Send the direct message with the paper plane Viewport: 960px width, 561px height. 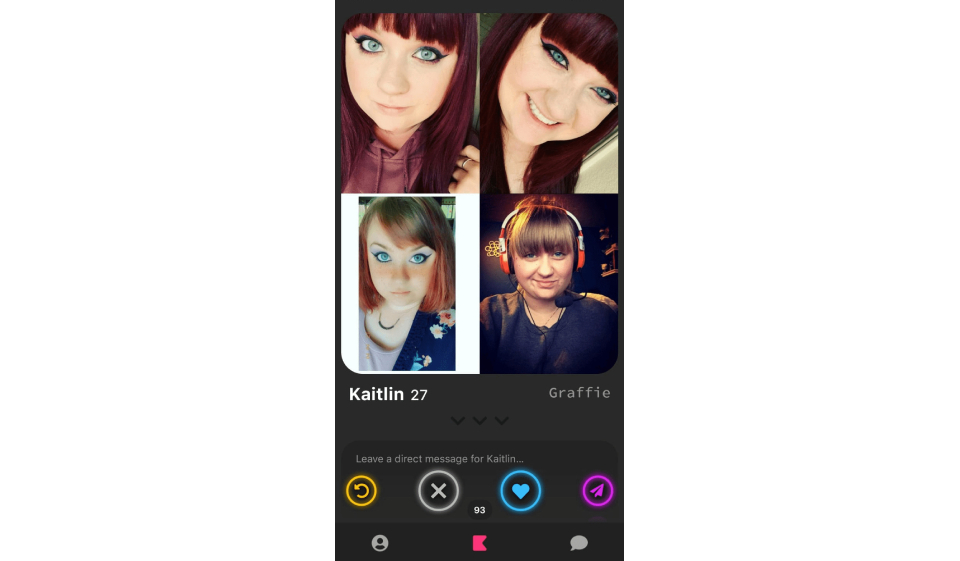[597, 491]
